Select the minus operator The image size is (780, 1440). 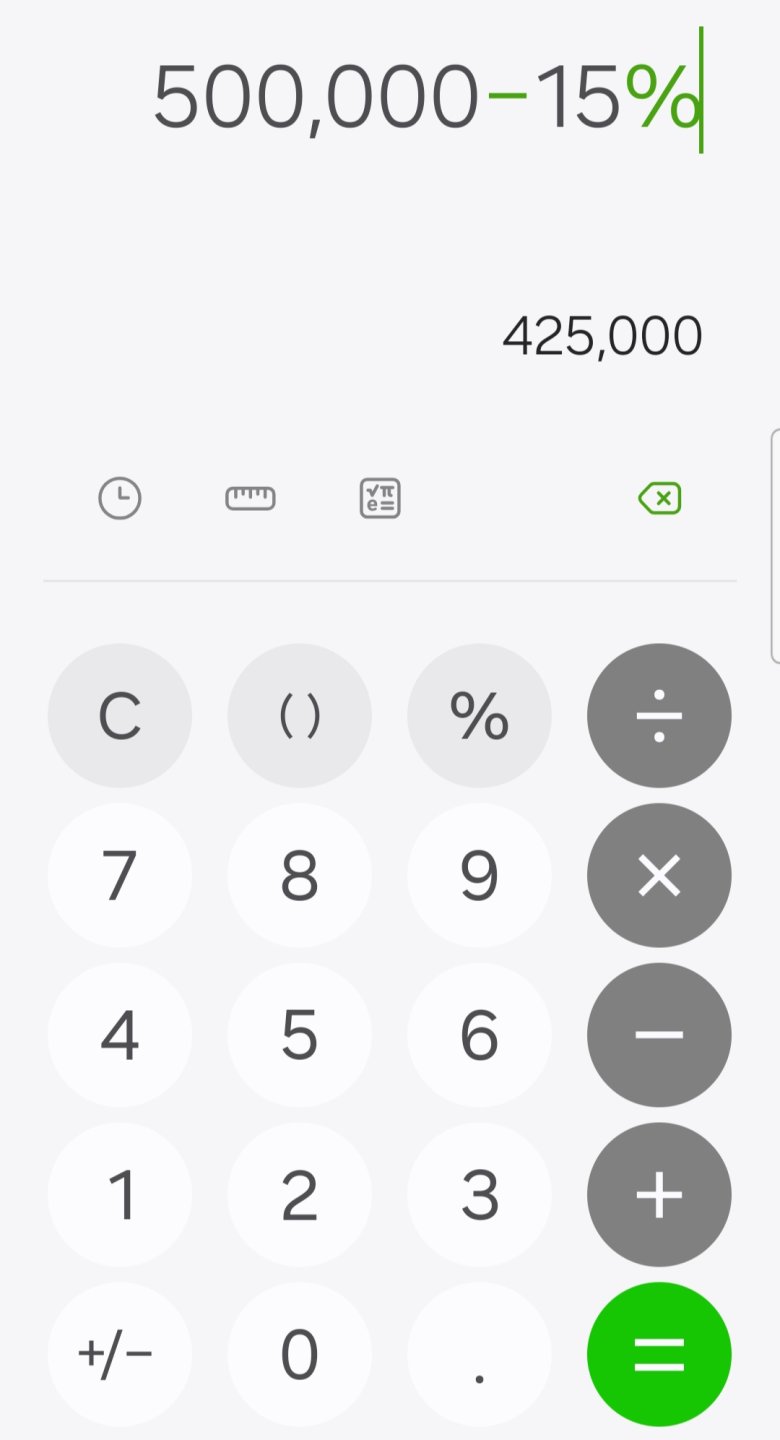[660, 1035]
